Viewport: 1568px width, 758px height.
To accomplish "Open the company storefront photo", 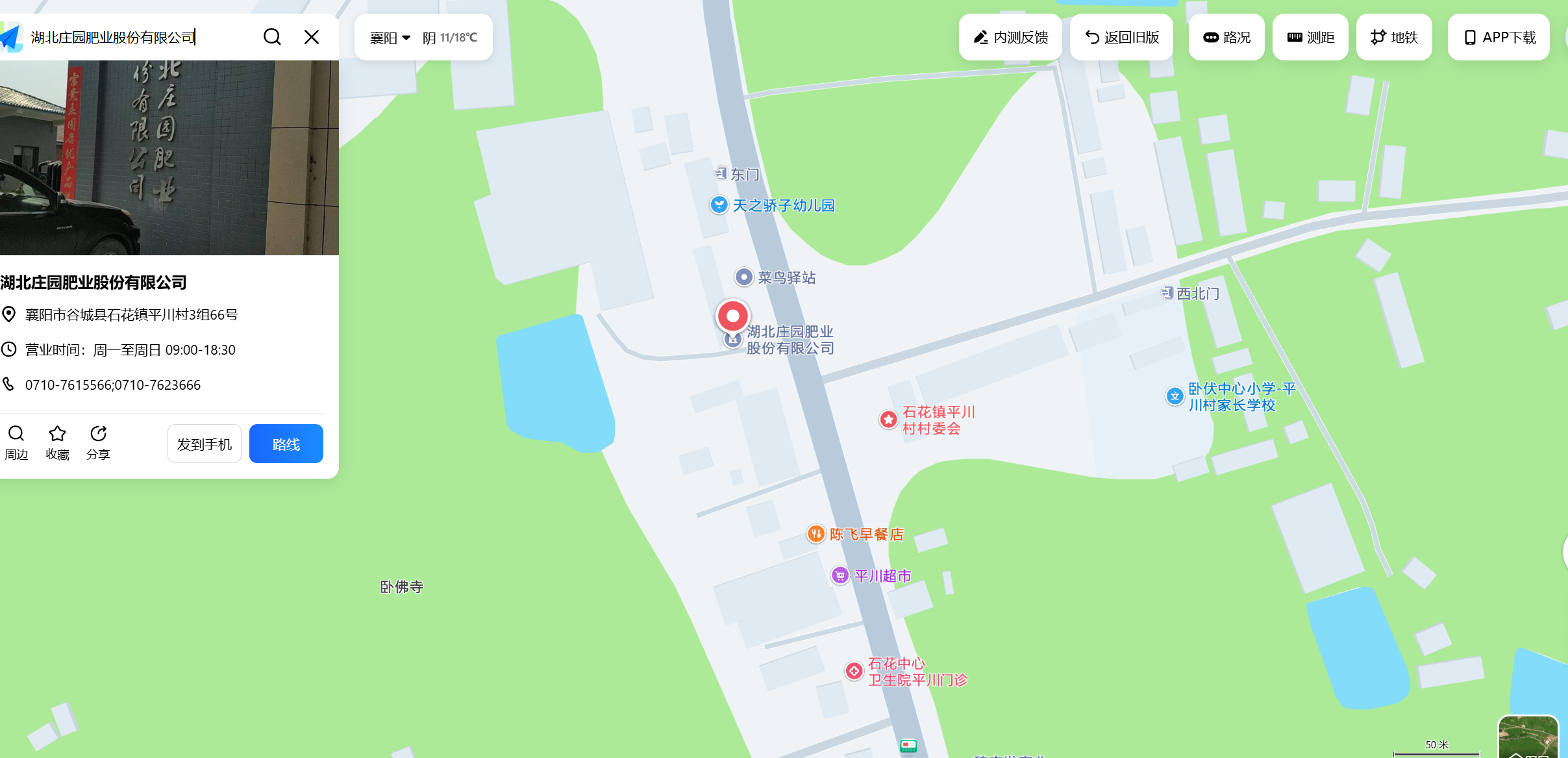I will coord(169,158).
